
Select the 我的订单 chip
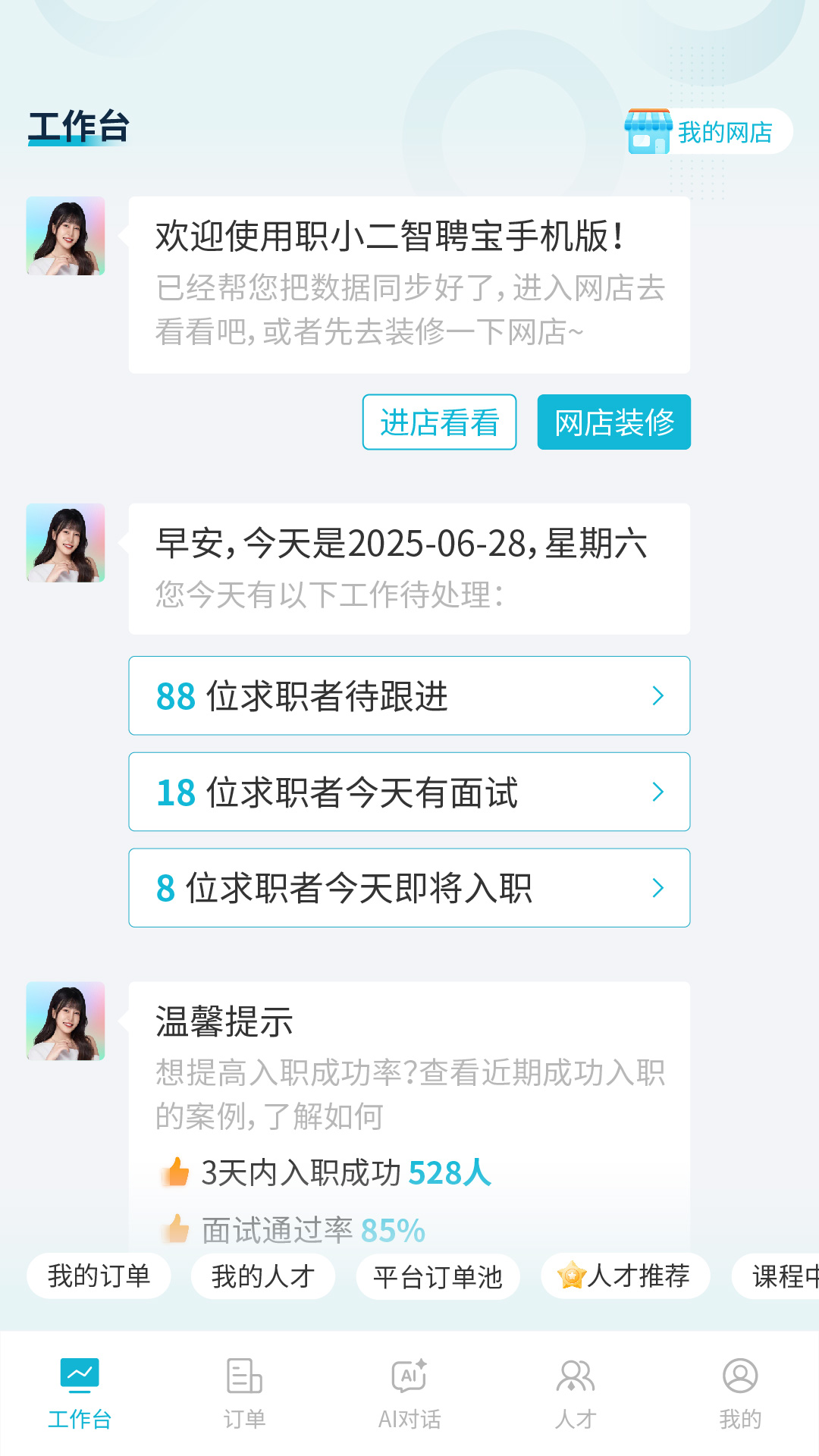point(99,1276)
